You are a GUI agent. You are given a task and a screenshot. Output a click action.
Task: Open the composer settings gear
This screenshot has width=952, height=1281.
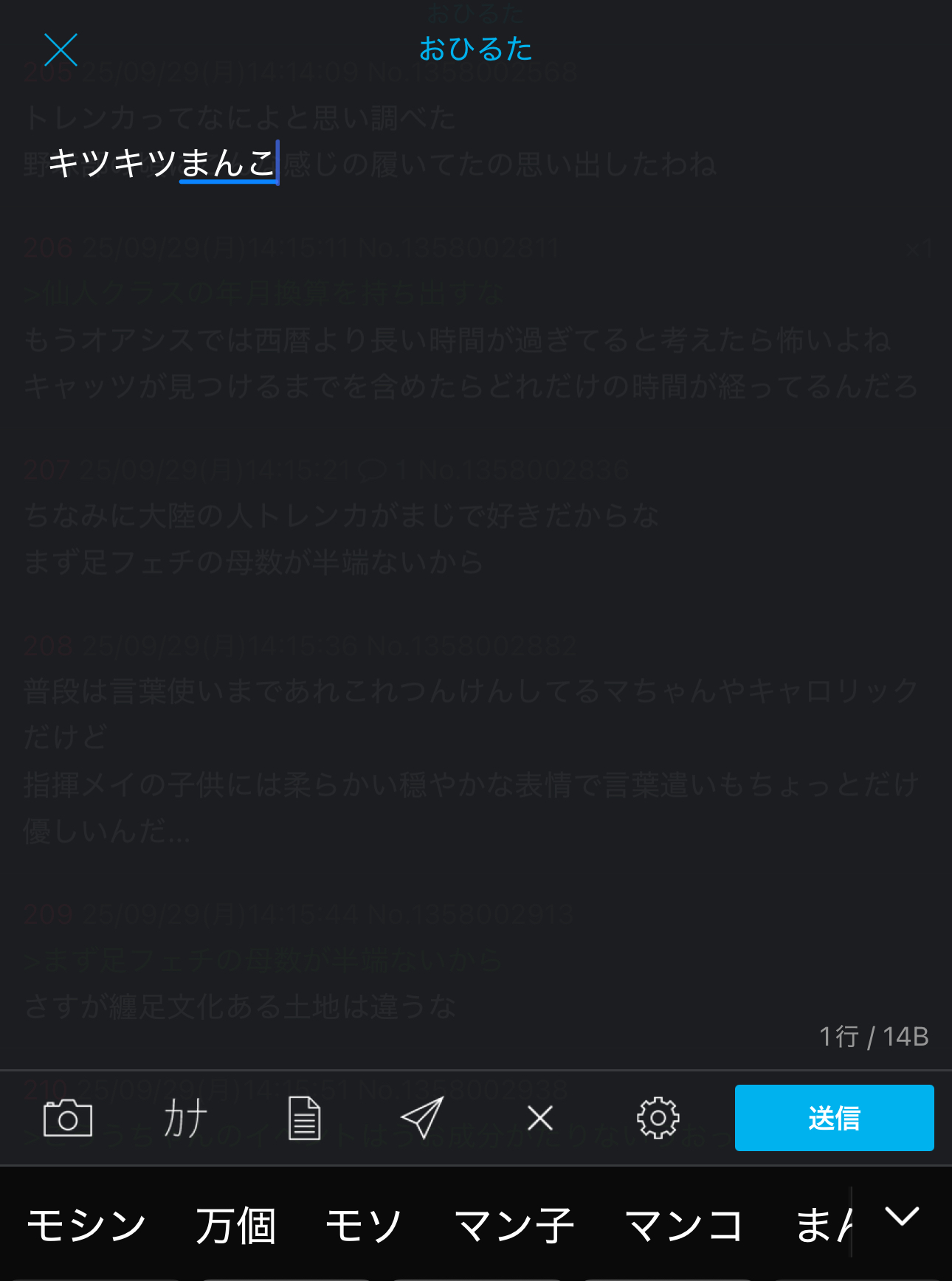(x=658, y=1118)
